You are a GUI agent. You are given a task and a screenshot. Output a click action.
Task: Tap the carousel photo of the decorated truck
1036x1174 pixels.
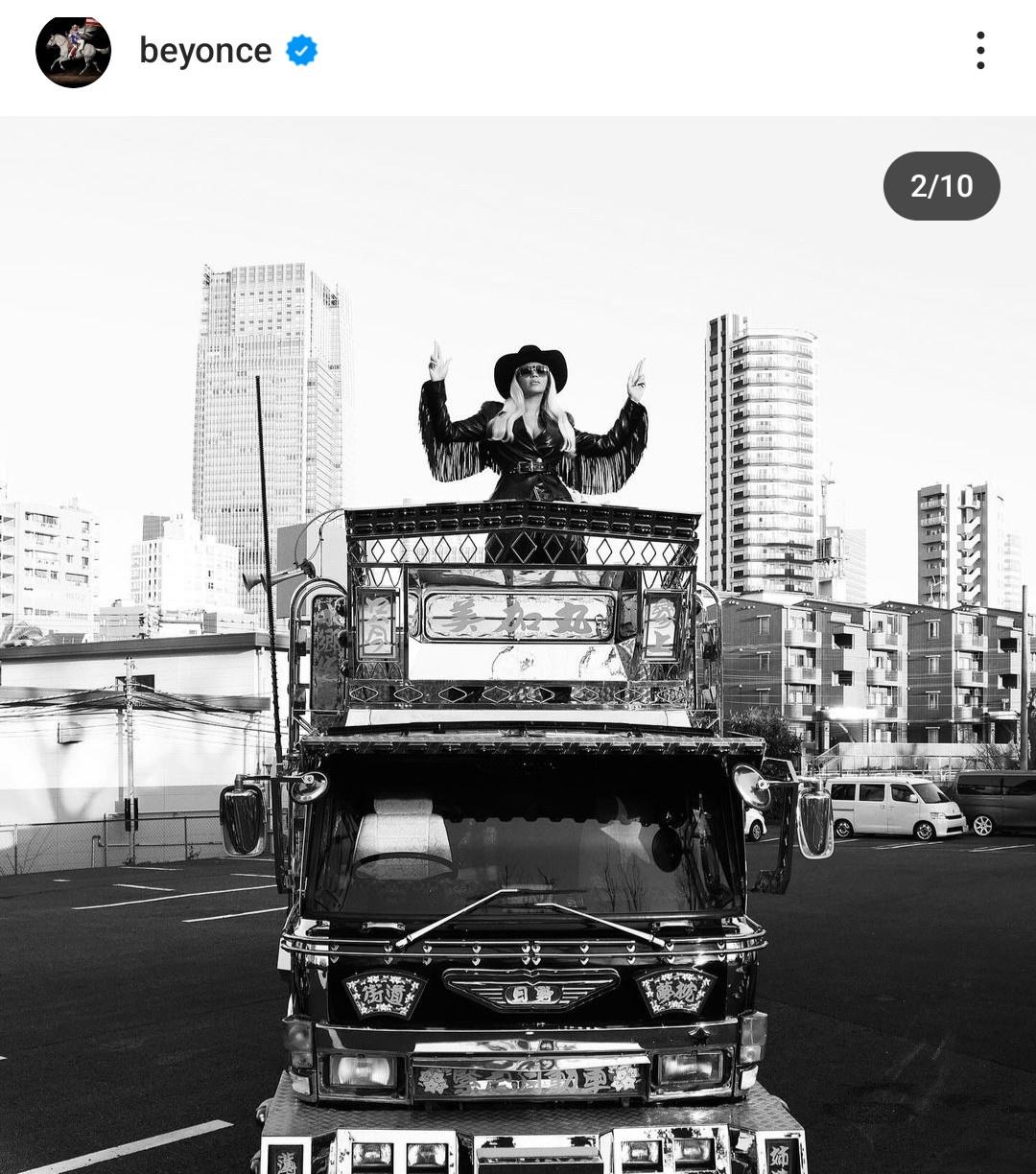click(518, 671)
